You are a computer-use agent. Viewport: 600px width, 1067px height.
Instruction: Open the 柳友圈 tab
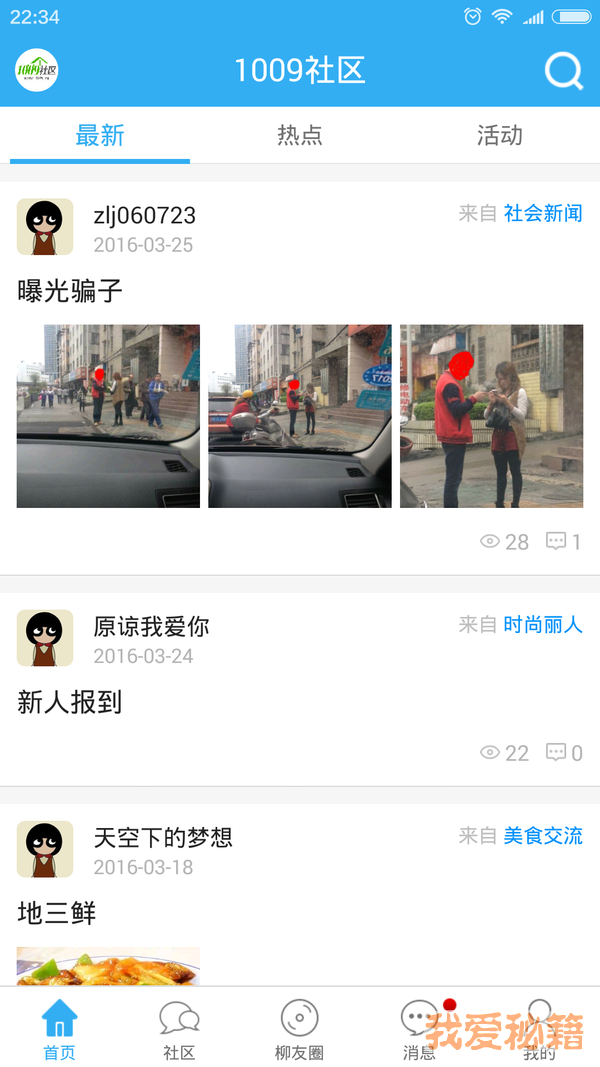tap(299, 1030)
